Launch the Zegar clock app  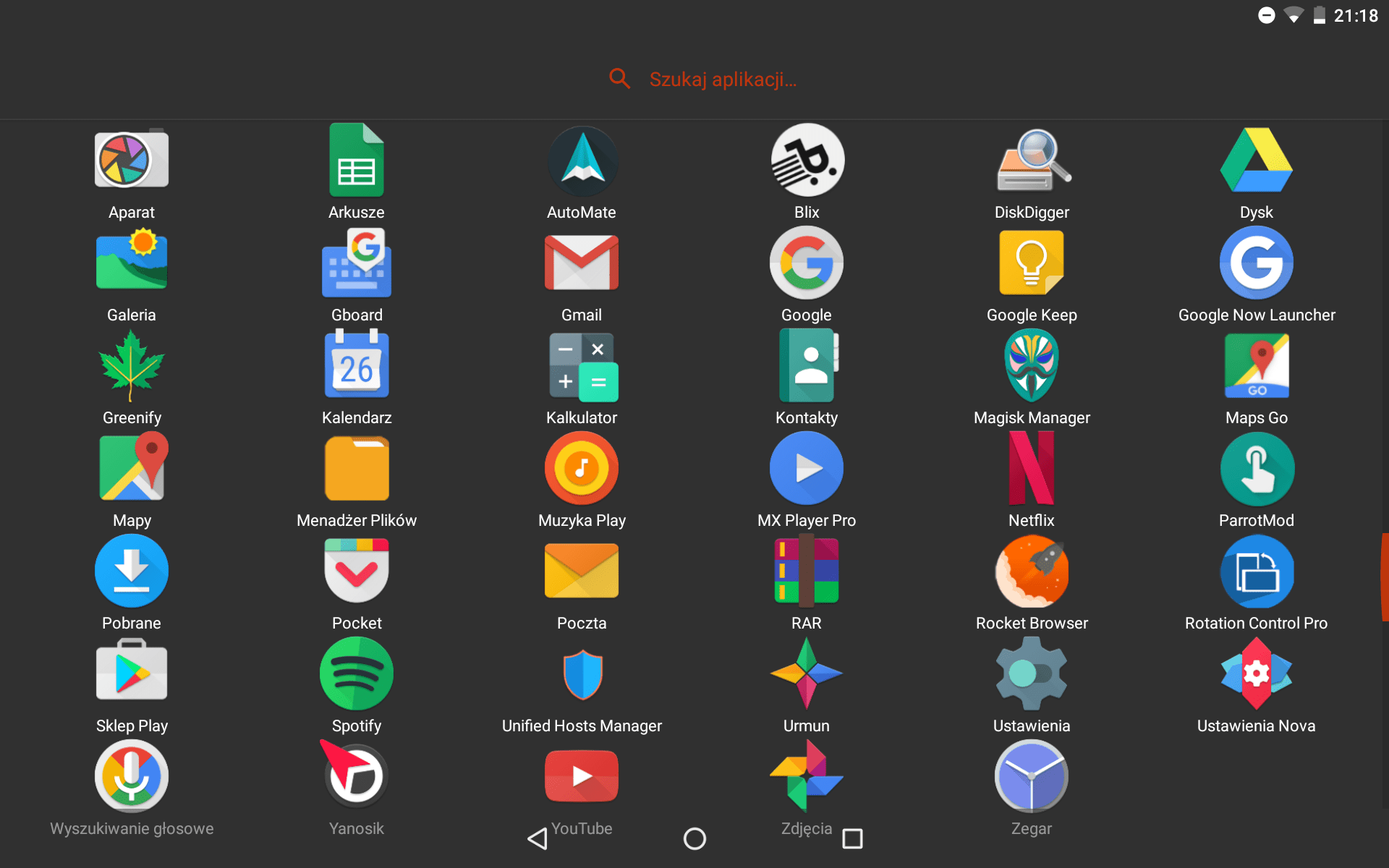1032,777
